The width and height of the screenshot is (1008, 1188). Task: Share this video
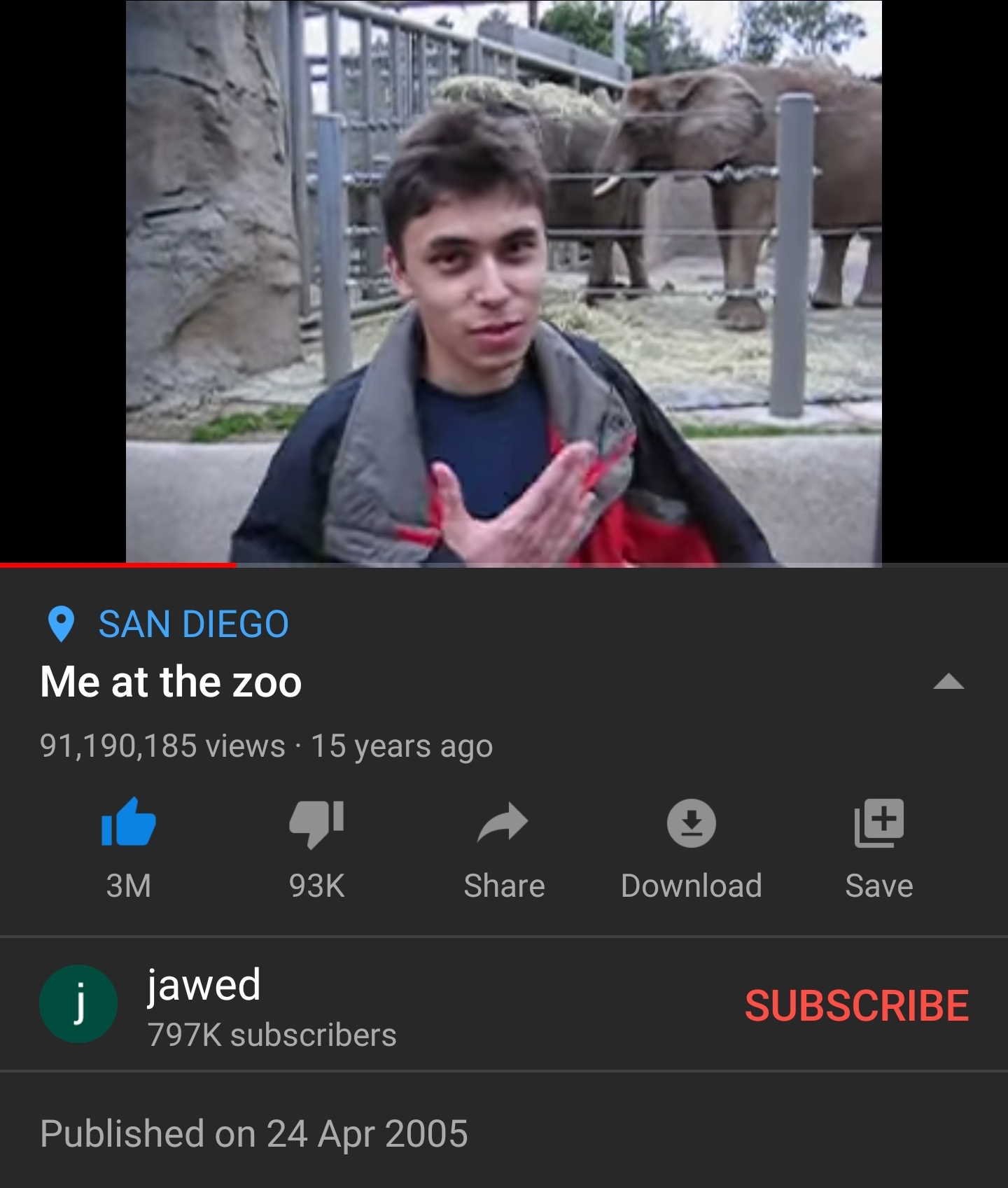[504, 823]
